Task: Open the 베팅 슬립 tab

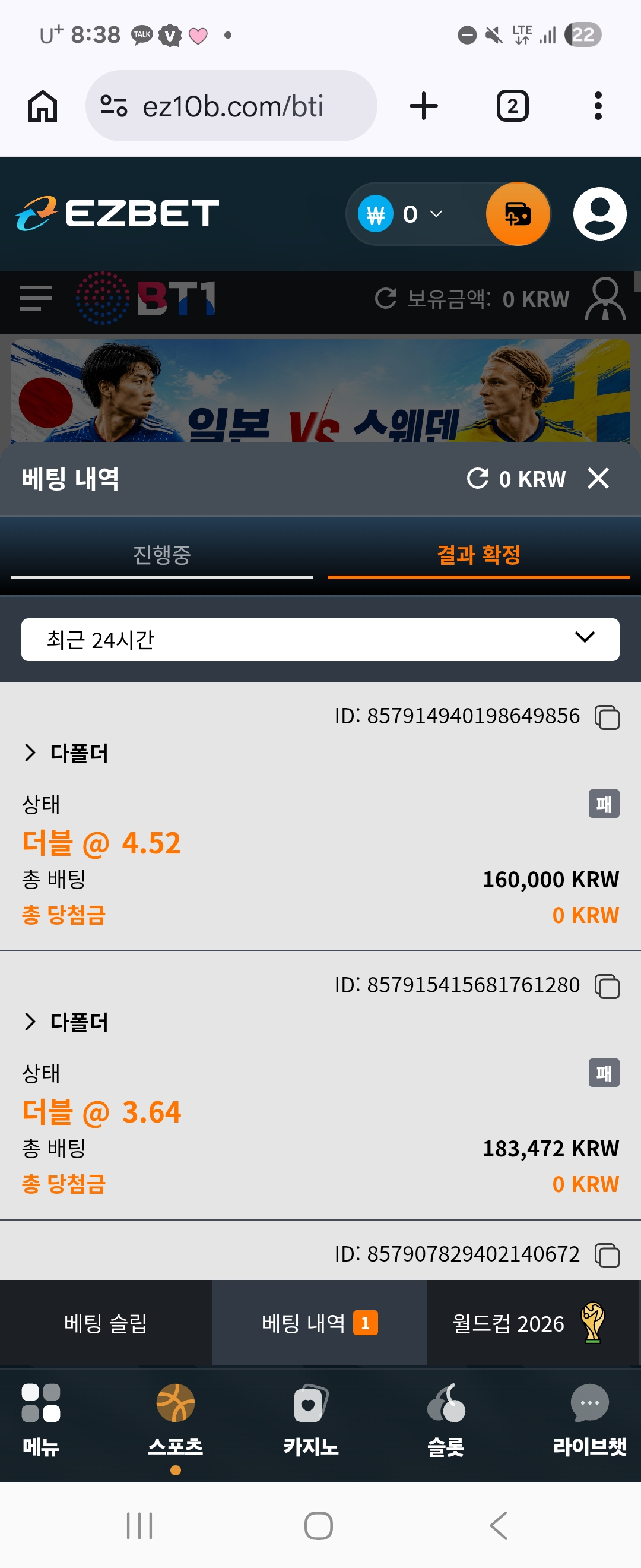Action: [x=106, y=1323]
